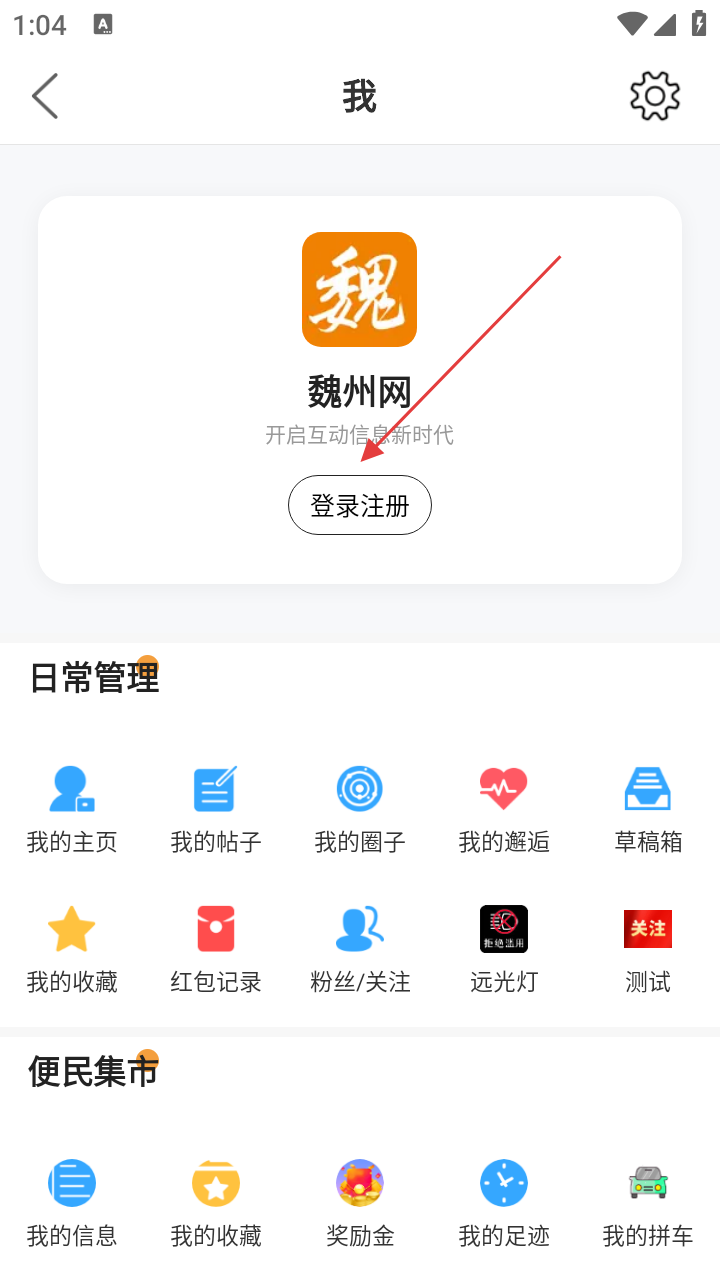Open 我的拼车
This screenshot has width=720, height=1280.
click(648, 1202)
